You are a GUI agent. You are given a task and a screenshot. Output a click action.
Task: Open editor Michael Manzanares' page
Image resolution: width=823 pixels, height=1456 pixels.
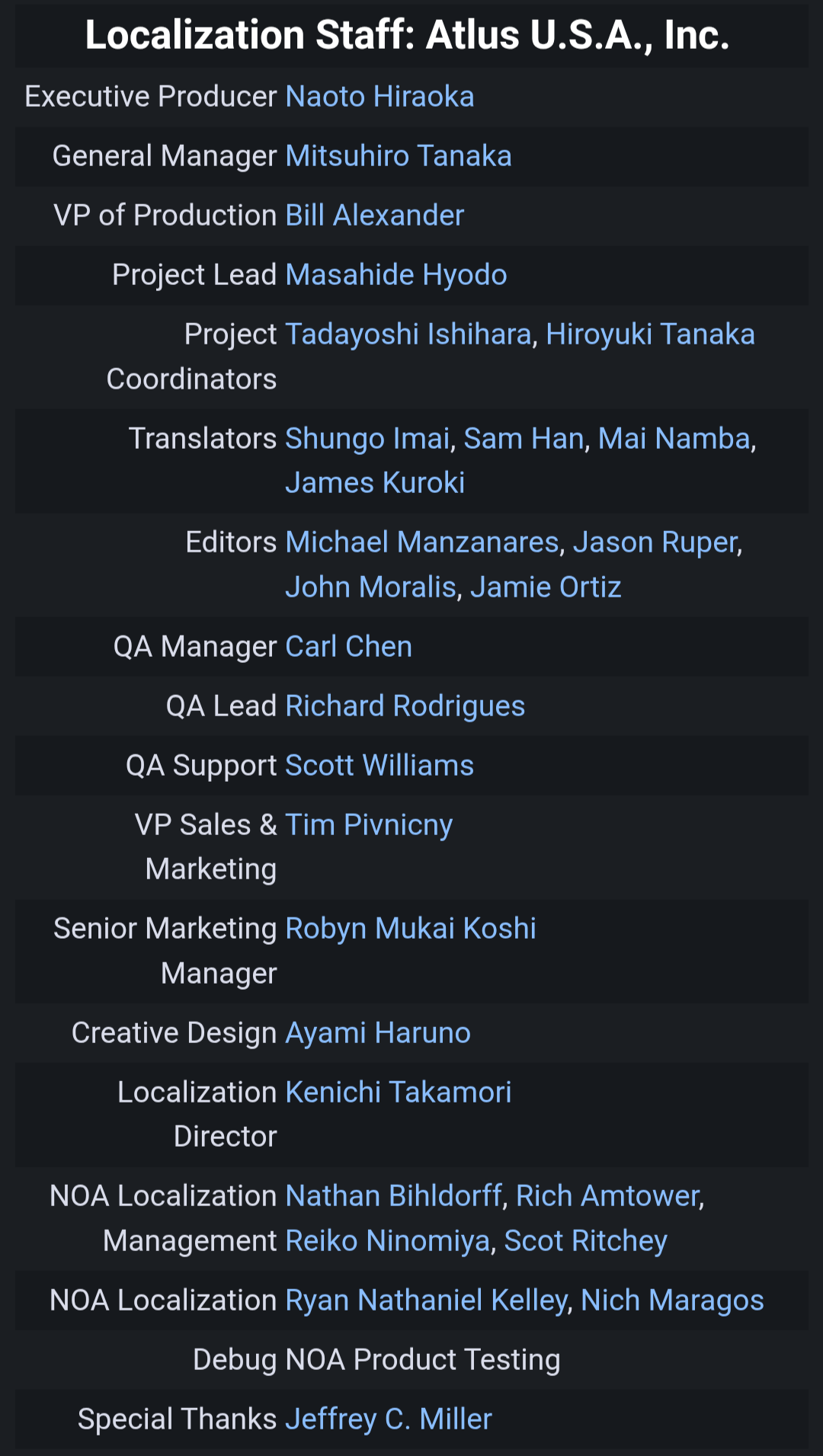(422, 542)
